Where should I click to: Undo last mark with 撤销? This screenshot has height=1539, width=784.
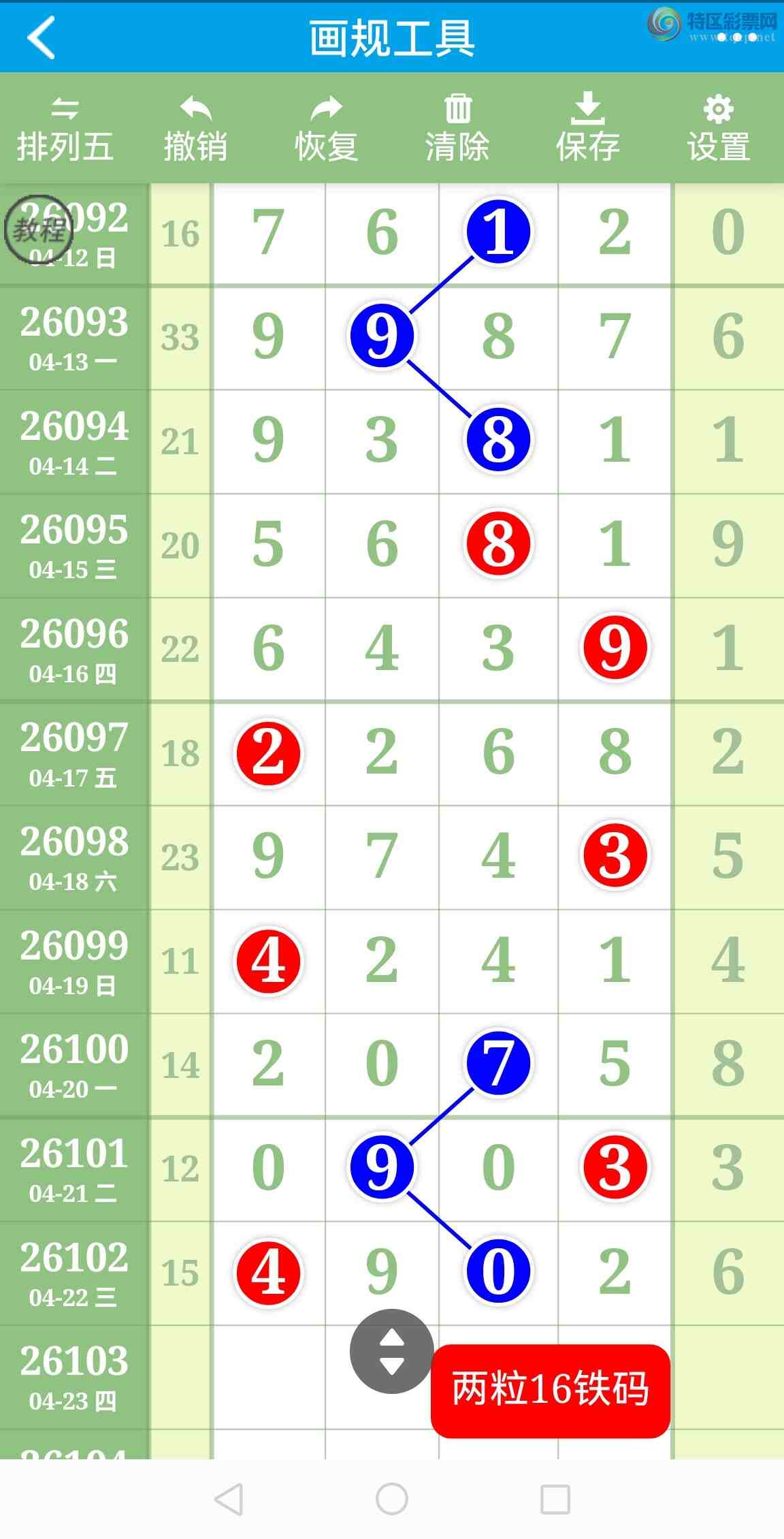pos(195,129)
